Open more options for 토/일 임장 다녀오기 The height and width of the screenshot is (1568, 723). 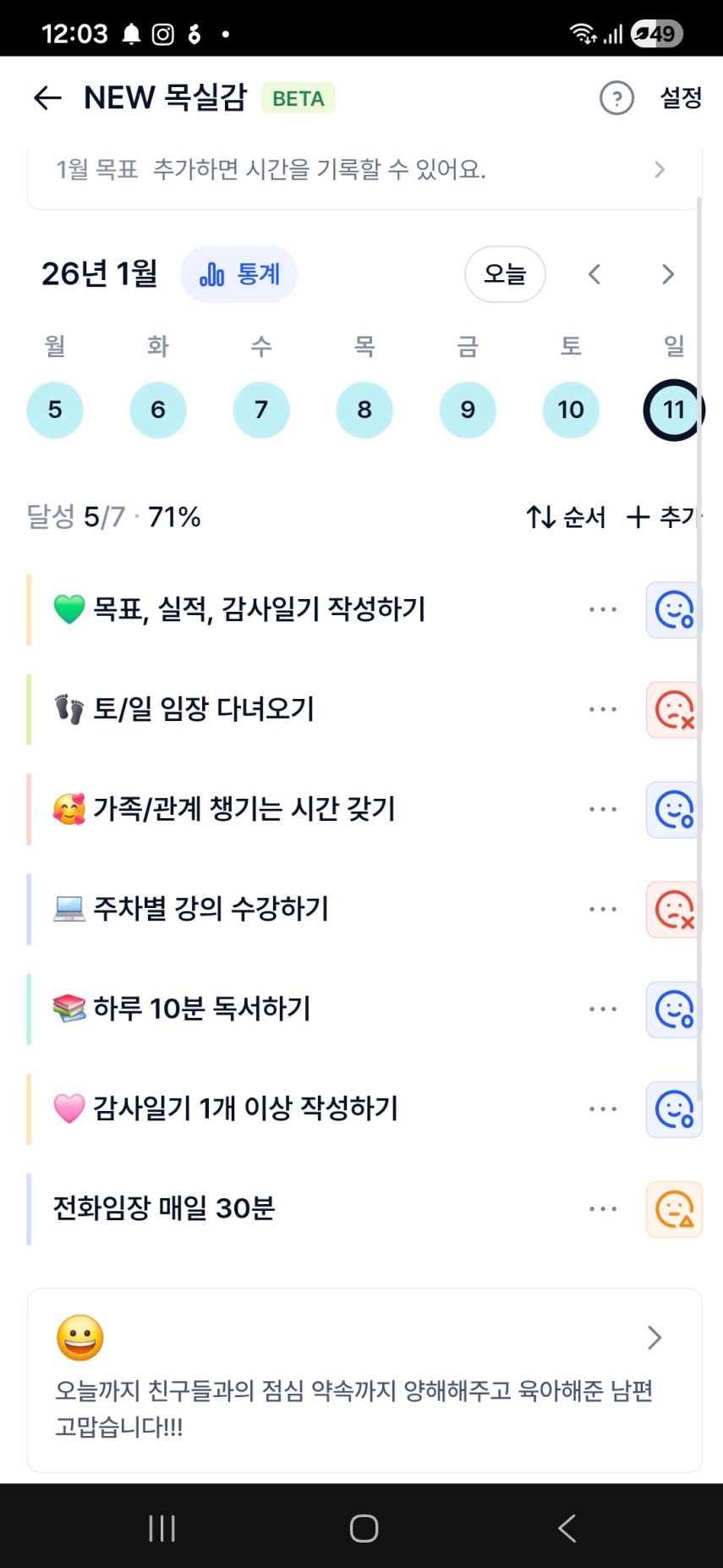tap(603, 709)
